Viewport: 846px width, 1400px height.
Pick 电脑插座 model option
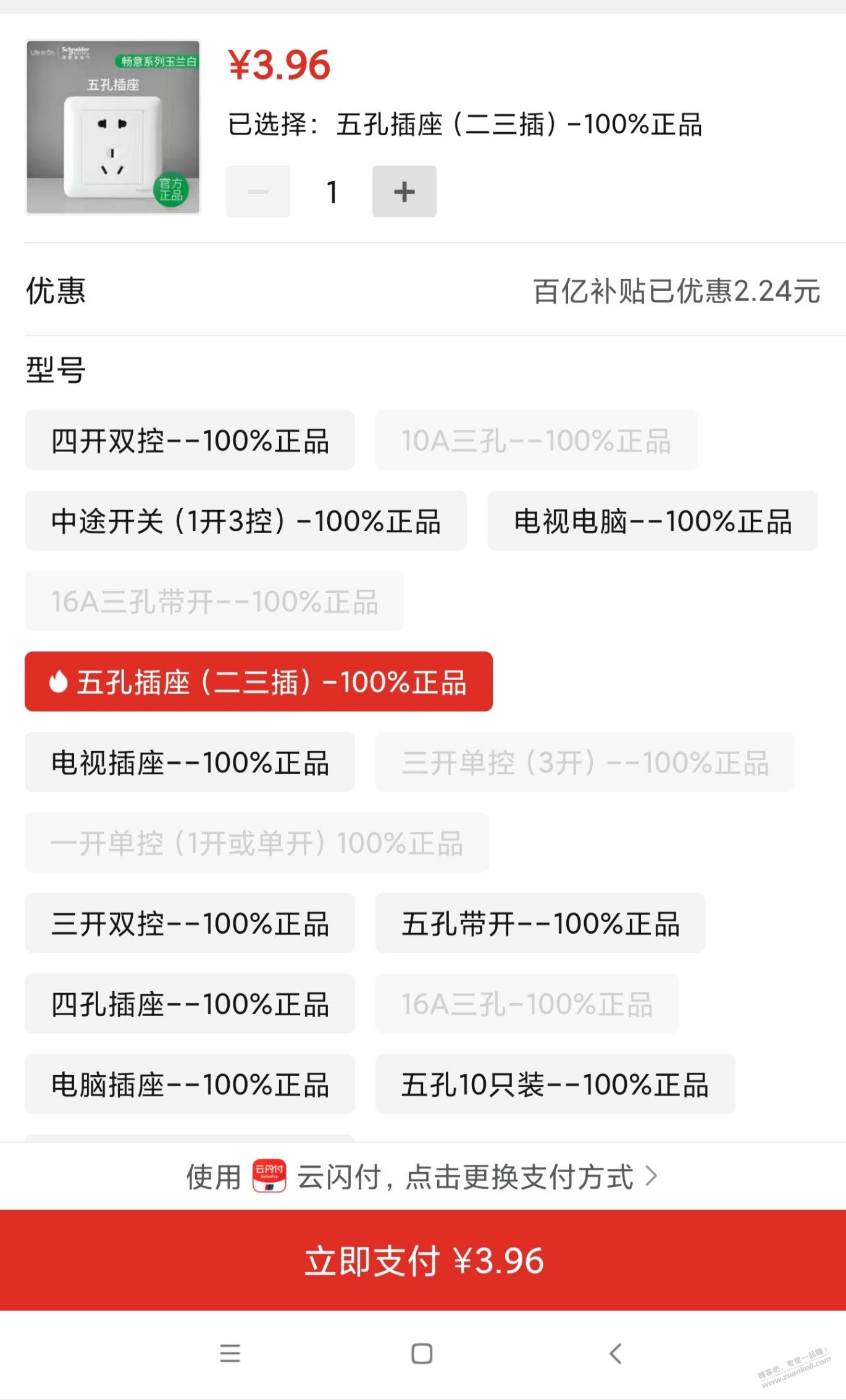coord(190,1084)
